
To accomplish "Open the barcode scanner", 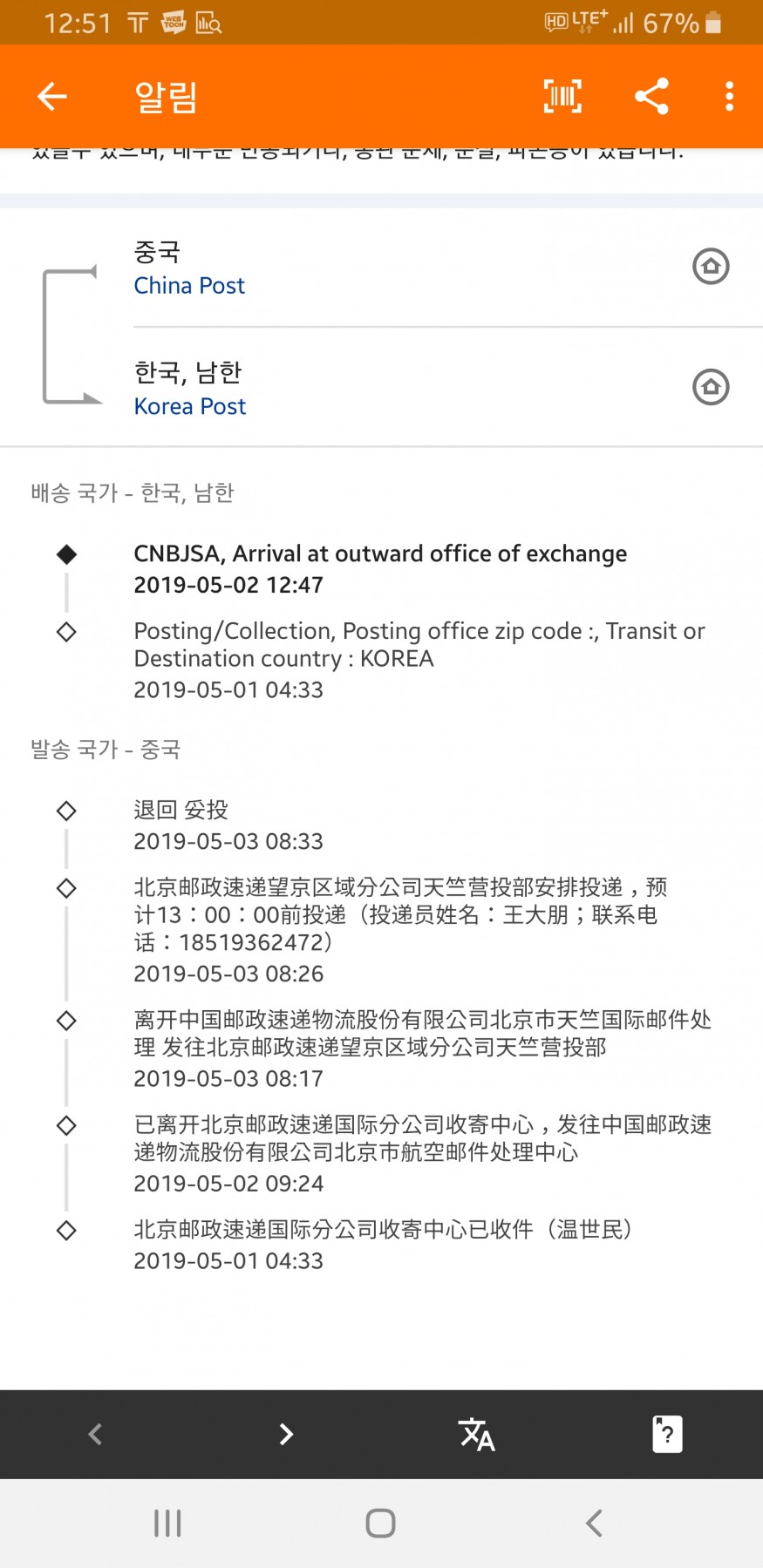I will (562, 96).
